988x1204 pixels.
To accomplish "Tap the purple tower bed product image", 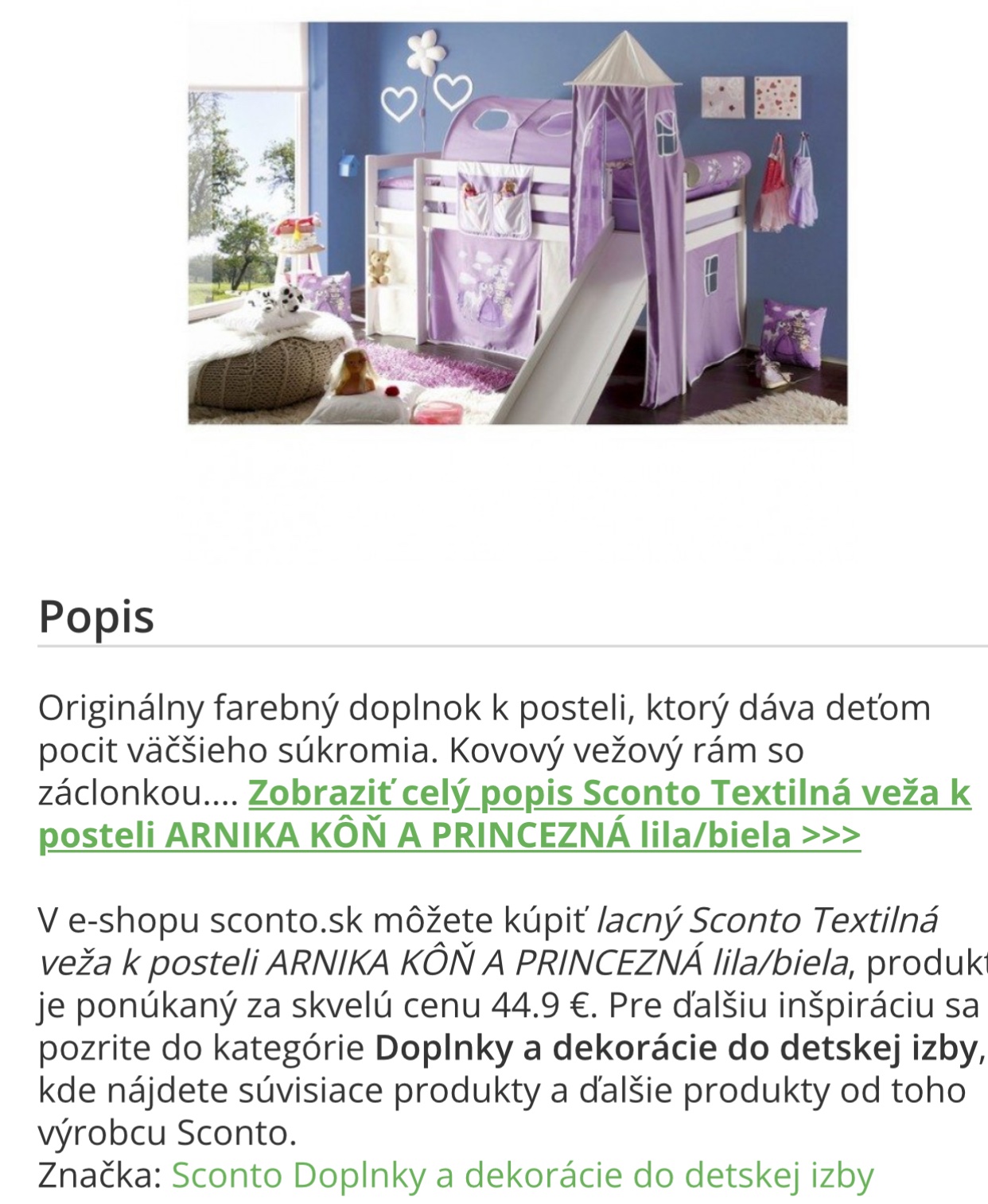I will [x=518, y=223].
